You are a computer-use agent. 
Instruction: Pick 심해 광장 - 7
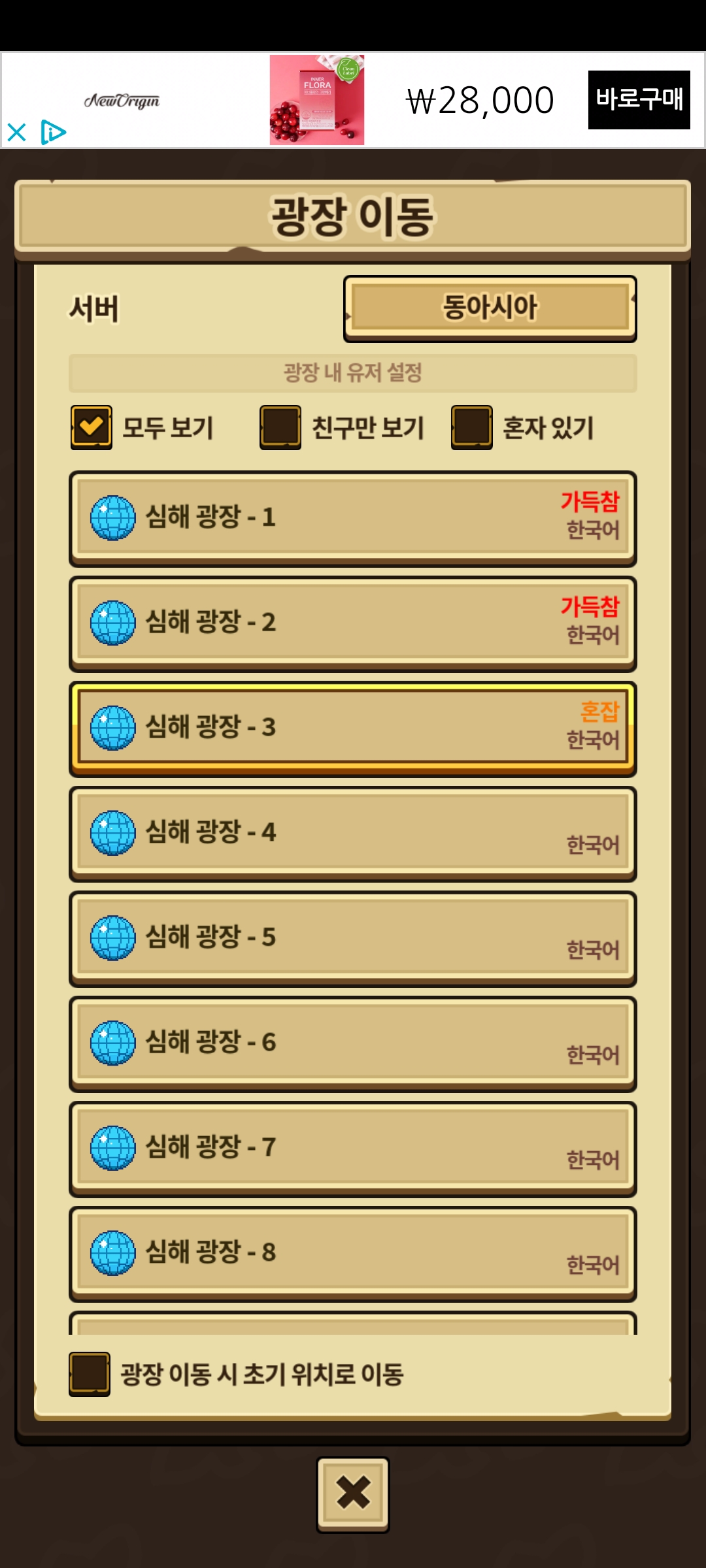(x=353, y=1149)
